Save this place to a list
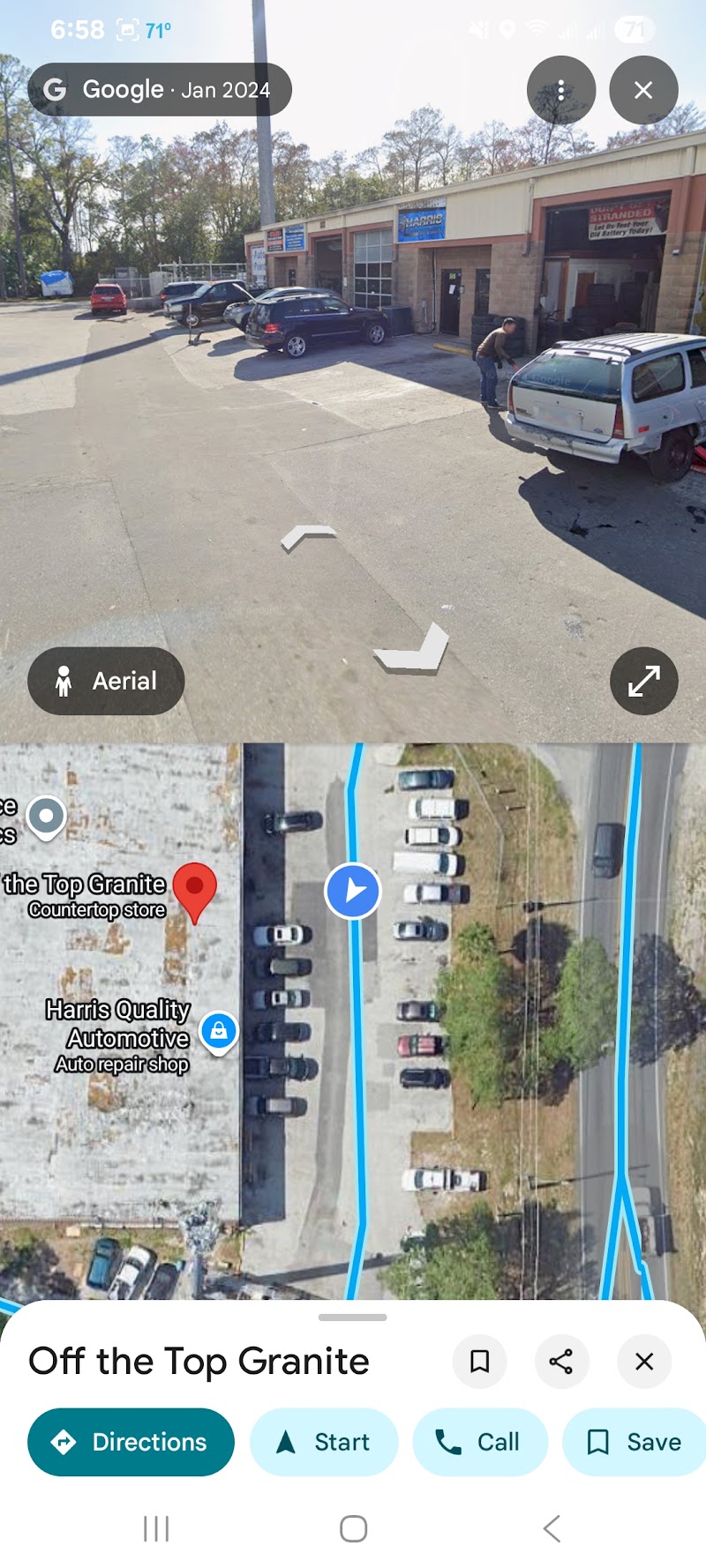706x1568 pixels. (x=634, y=1442)
